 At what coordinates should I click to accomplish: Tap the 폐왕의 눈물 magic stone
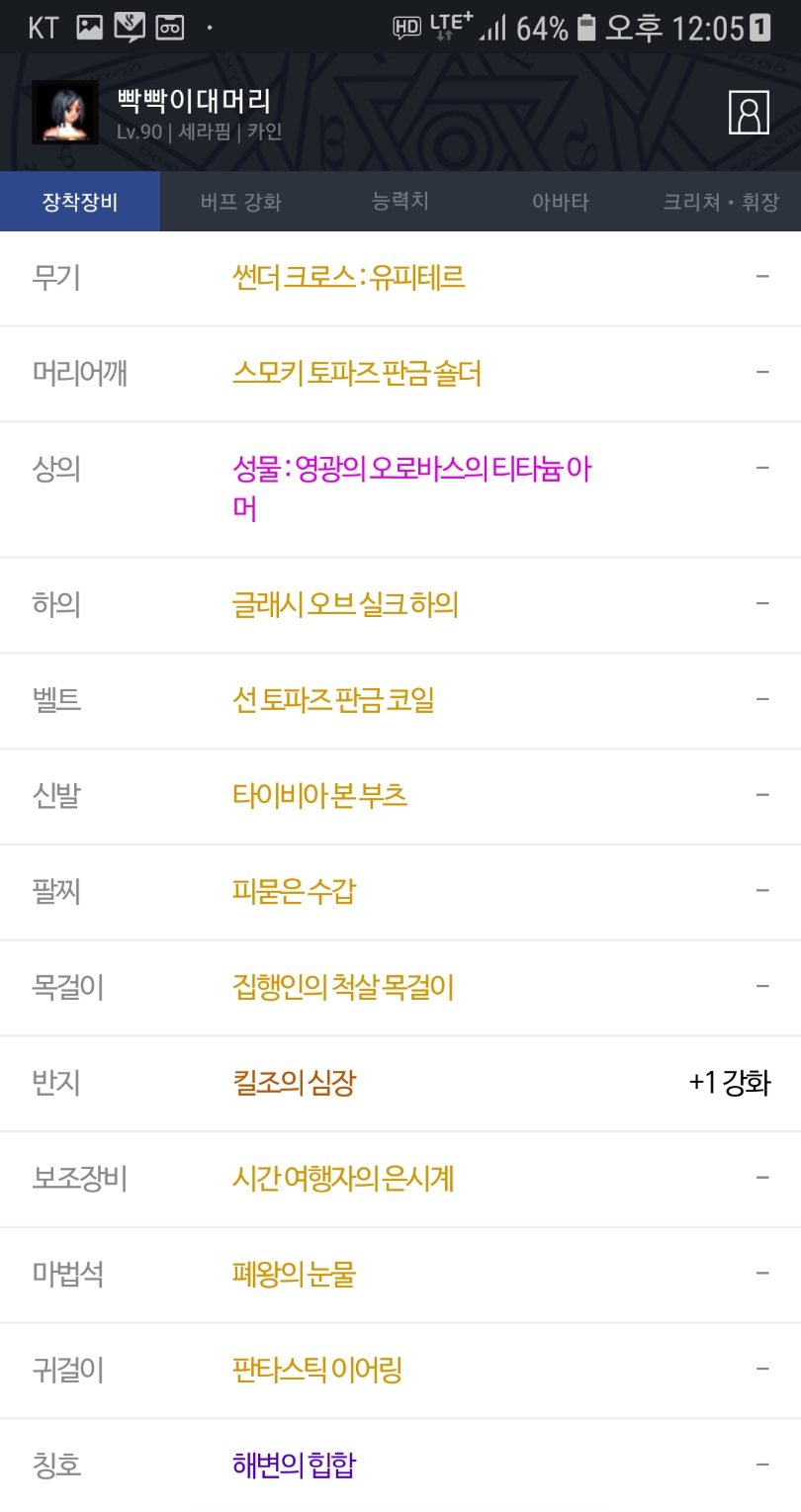pyautogui.click(x=400, y=1276)
